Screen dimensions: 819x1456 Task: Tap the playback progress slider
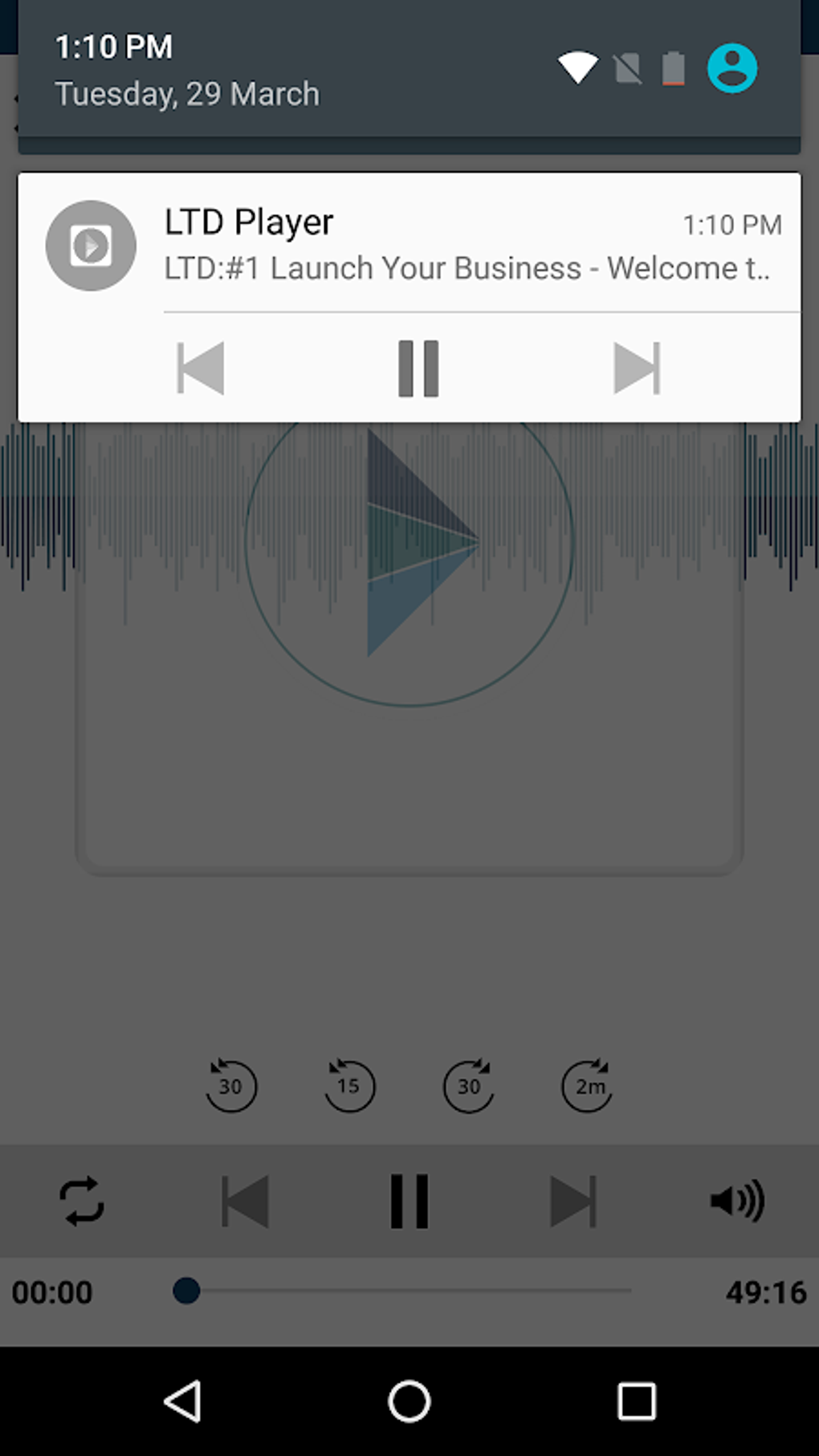(x=401, y=1291)
